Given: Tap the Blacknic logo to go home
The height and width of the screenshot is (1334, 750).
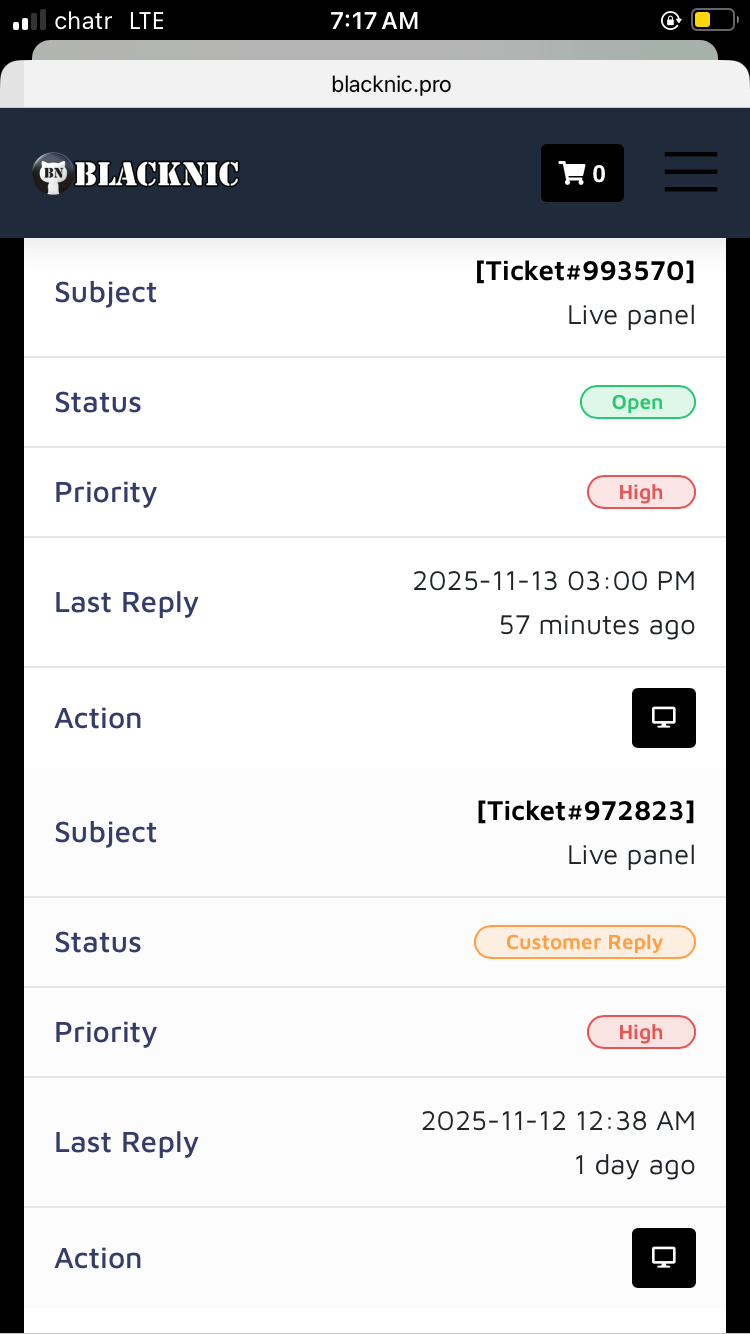Looking at the screenshot, I should [136, 174].
